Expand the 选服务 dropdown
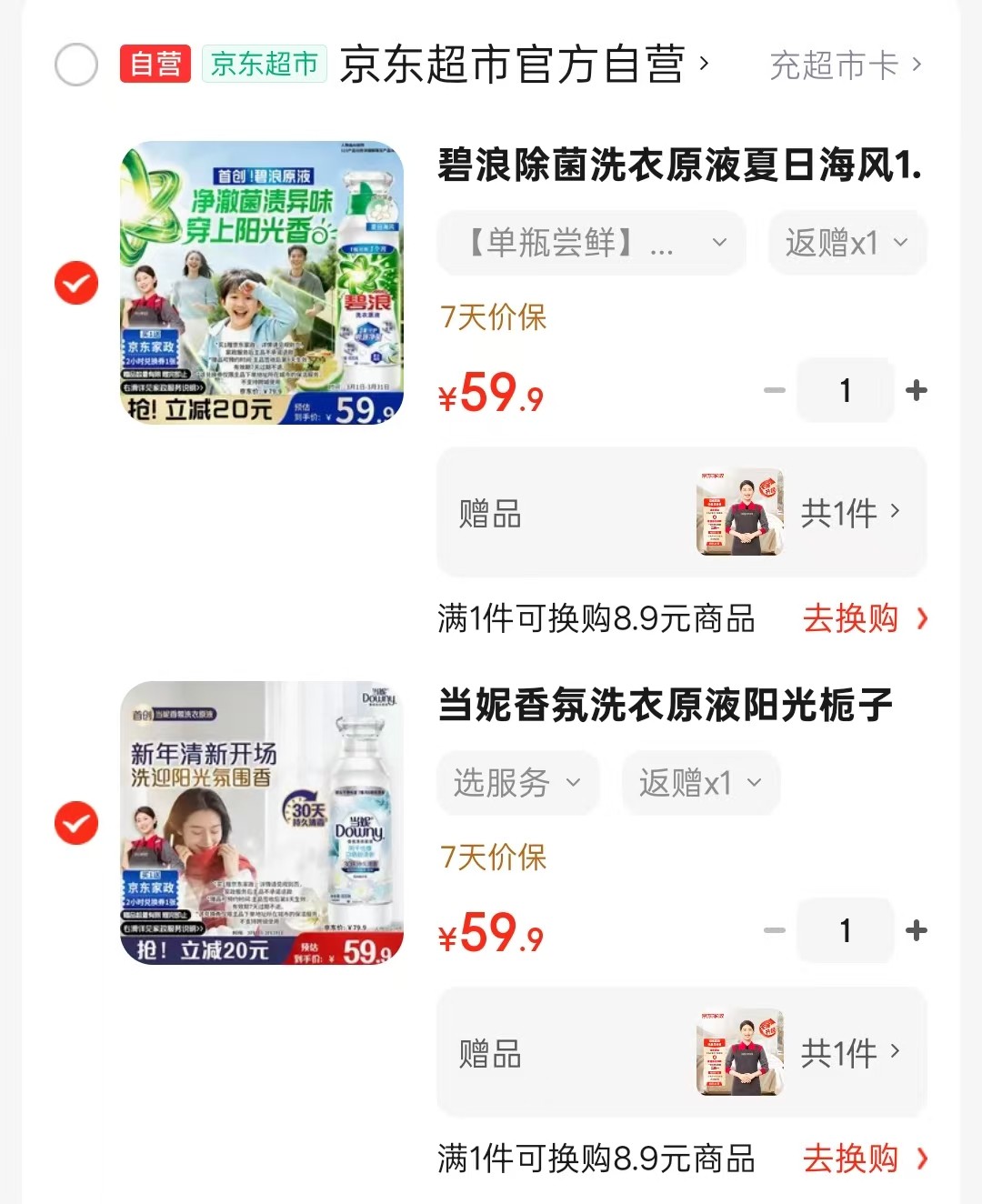Image resolution: width=982 pixels, height=1204 pixels. (517, 783)
